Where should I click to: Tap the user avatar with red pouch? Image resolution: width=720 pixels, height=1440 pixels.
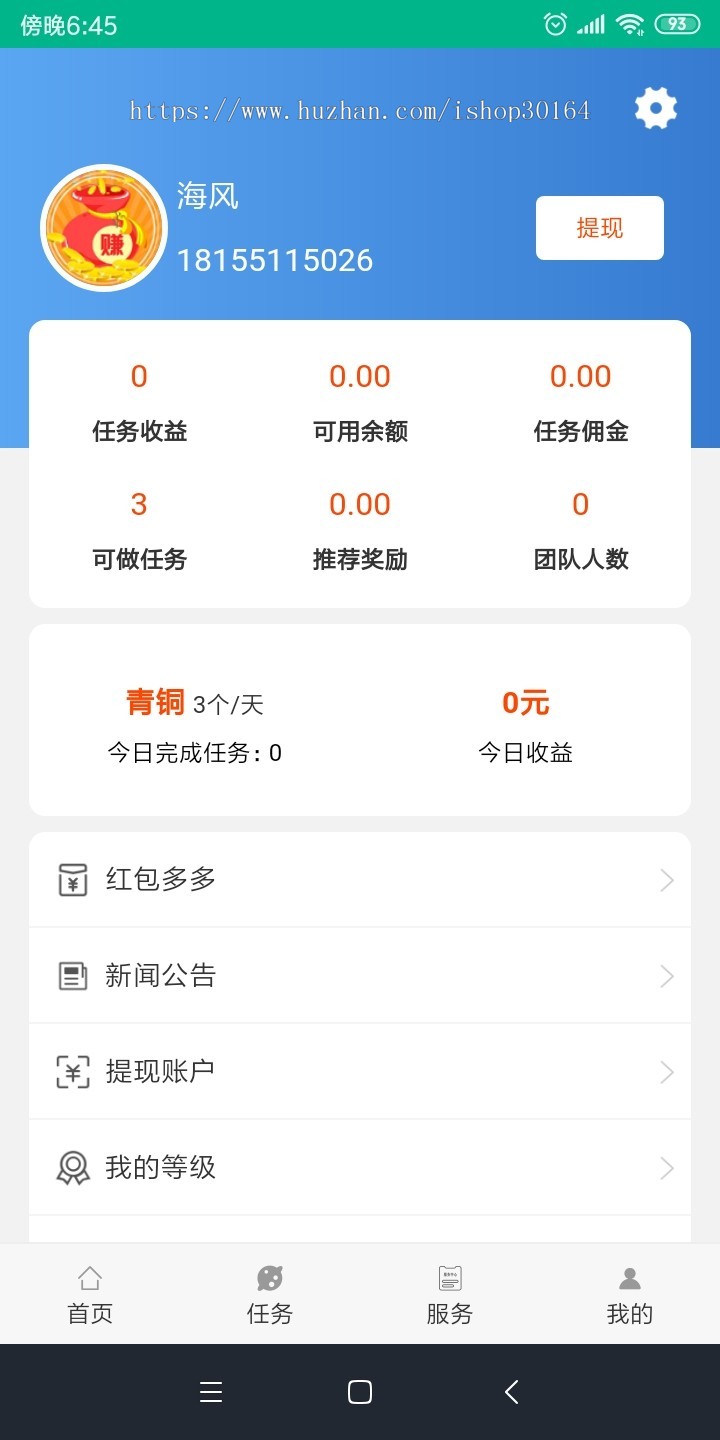tap(103, 227)
